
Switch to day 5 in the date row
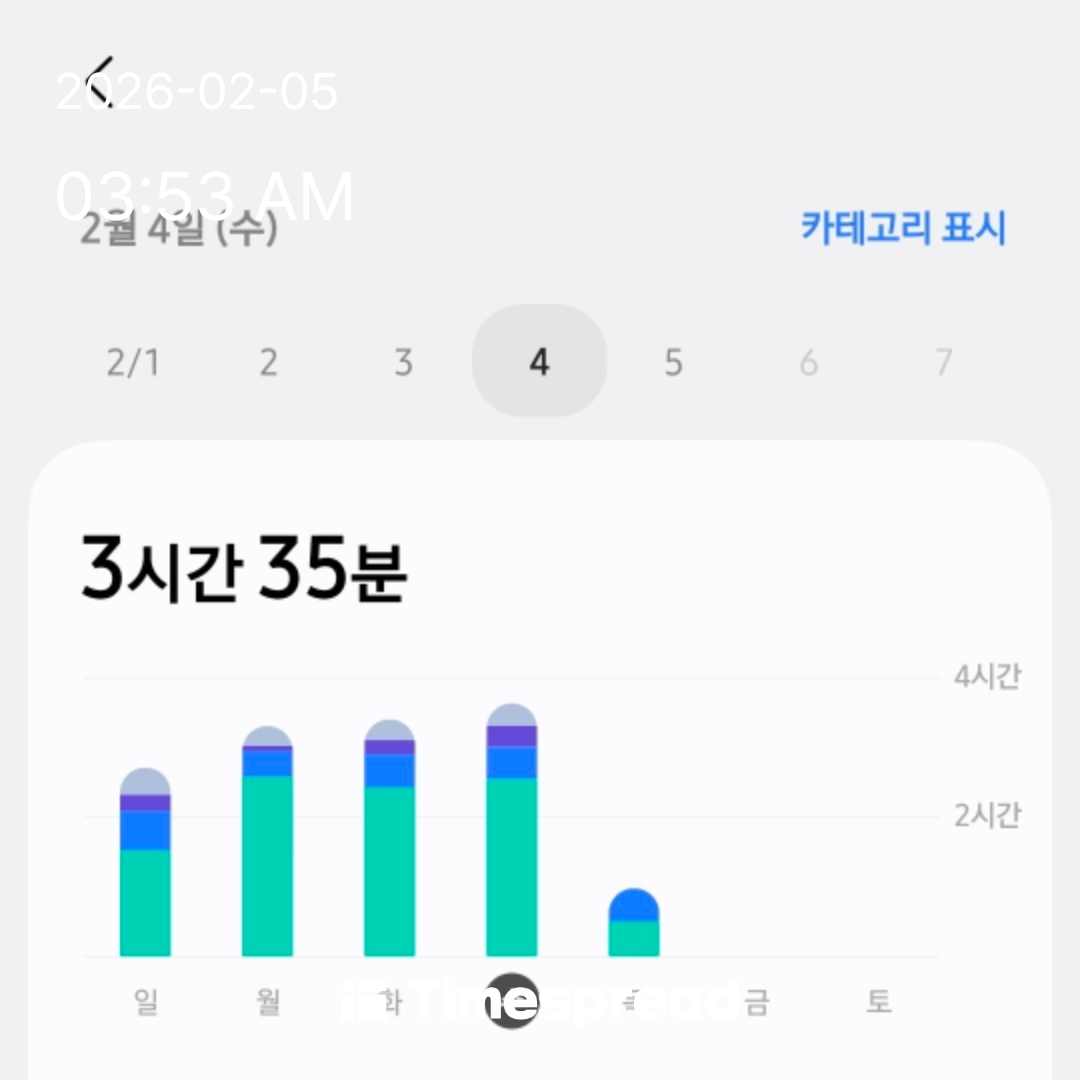coord(673,362)
